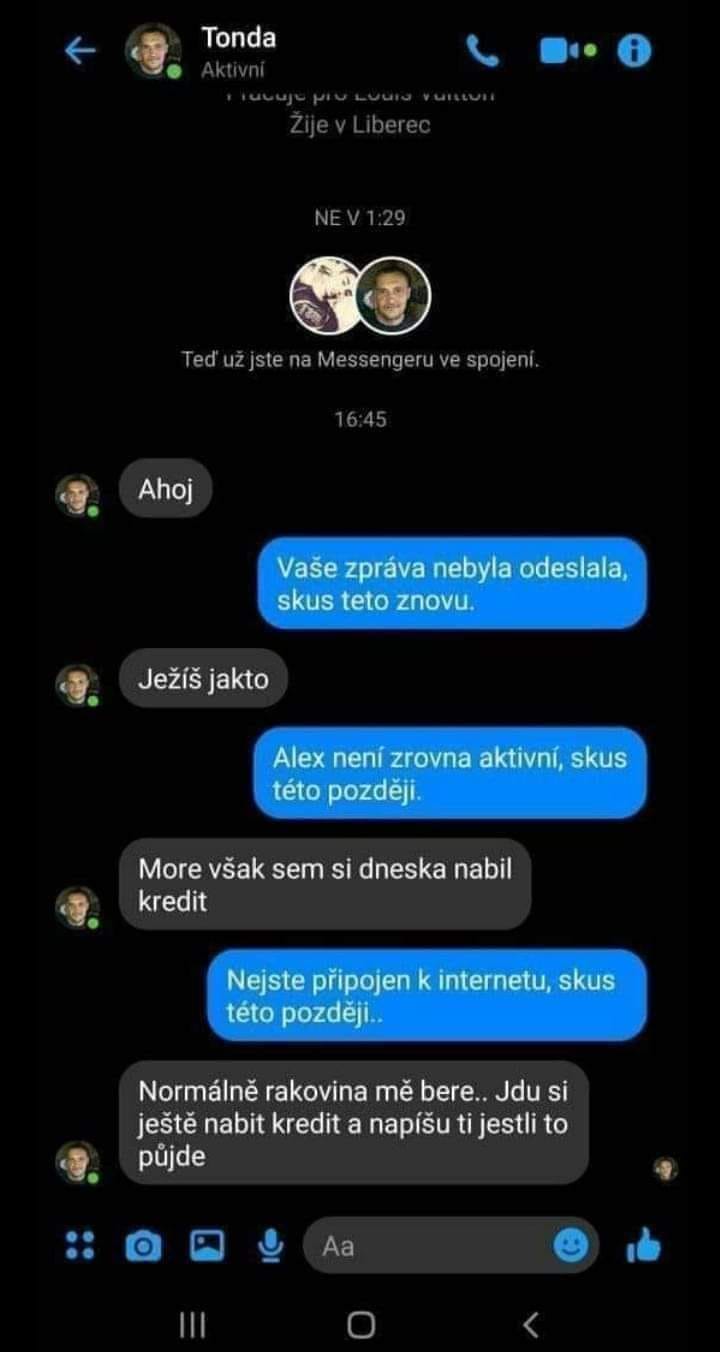Send a thumbs-up like
Viewport: 720px width, 1352px height.
point(643,1245)
